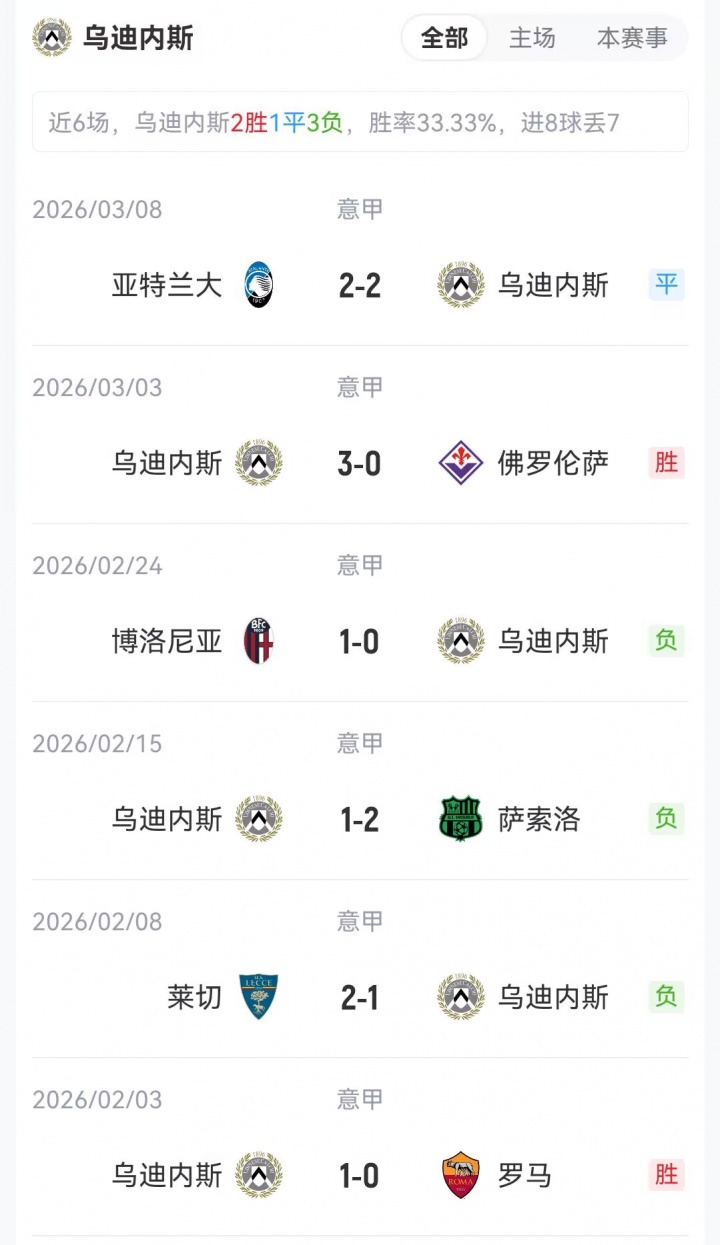720x1245 pixels.
Task: Open the 乌迪内斯 3-0 佛罗伦萨 match
Action: 360,464
